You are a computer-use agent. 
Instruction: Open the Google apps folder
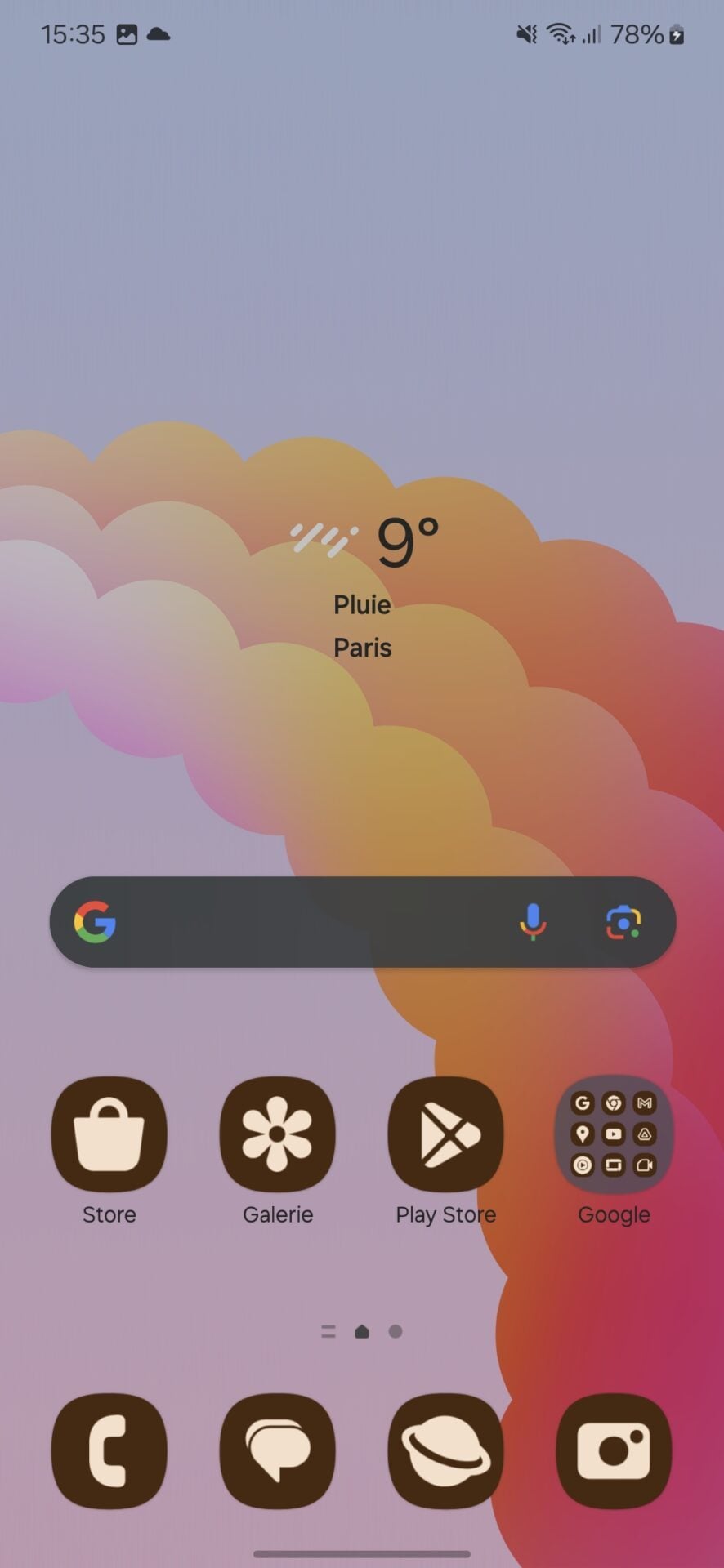(x=614, y=1134)
